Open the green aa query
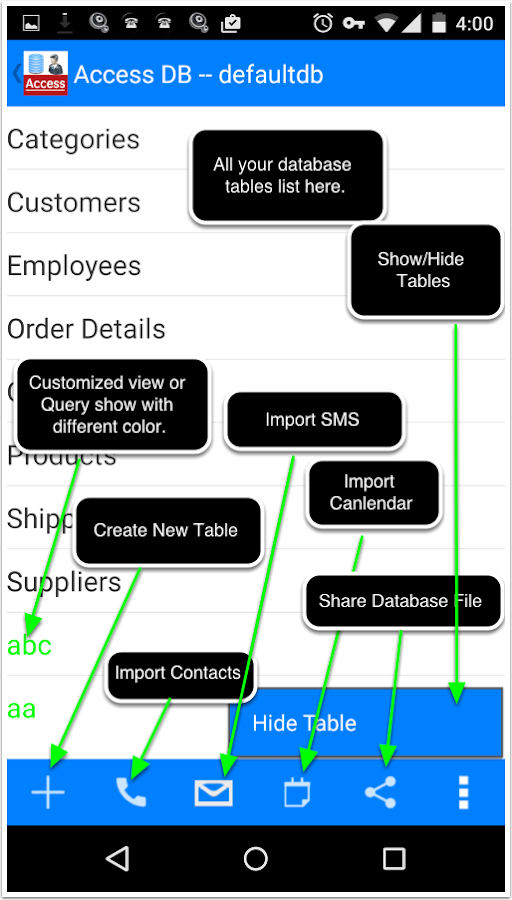The width and height of the screenshot is (512, 900). coord(22,709)
